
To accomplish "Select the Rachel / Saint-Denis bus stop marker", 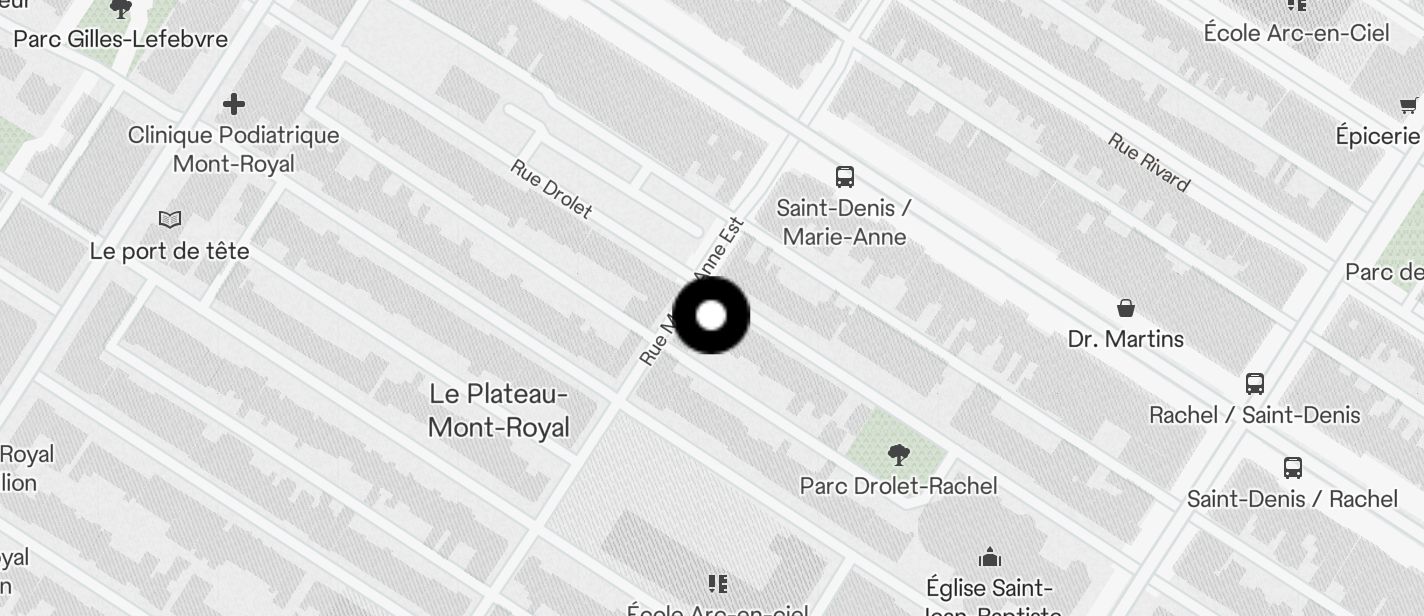I will coord(1255,384).
